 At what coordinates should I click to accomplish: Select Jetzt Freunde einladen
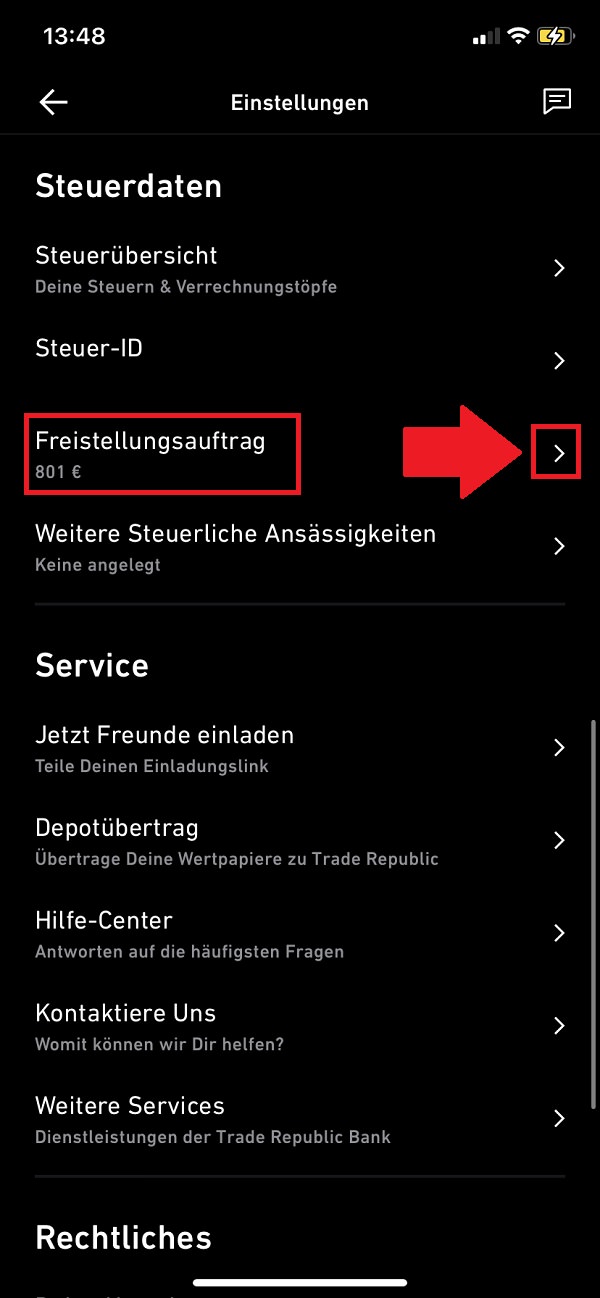tap(300, 748)
